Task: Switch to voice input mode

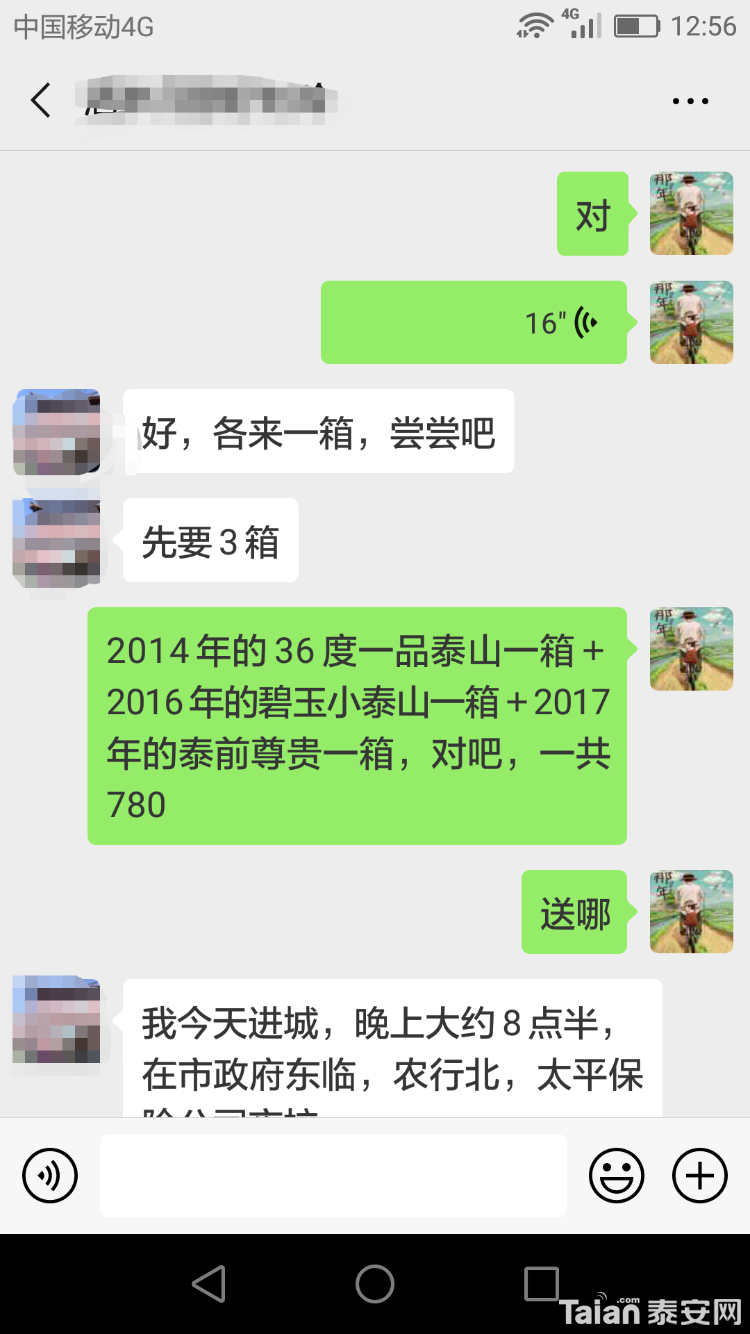Action: (50, 1175)
